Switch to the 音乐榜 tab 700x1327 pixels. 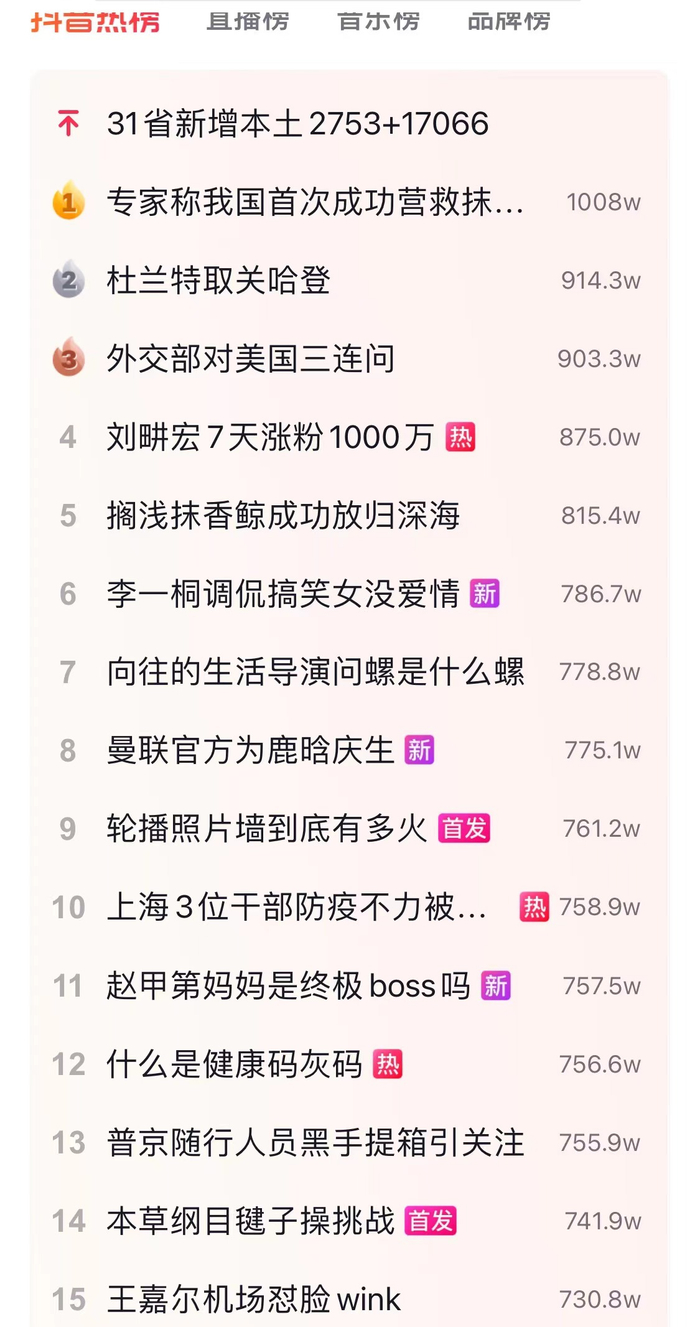click(x=378, y=20)
